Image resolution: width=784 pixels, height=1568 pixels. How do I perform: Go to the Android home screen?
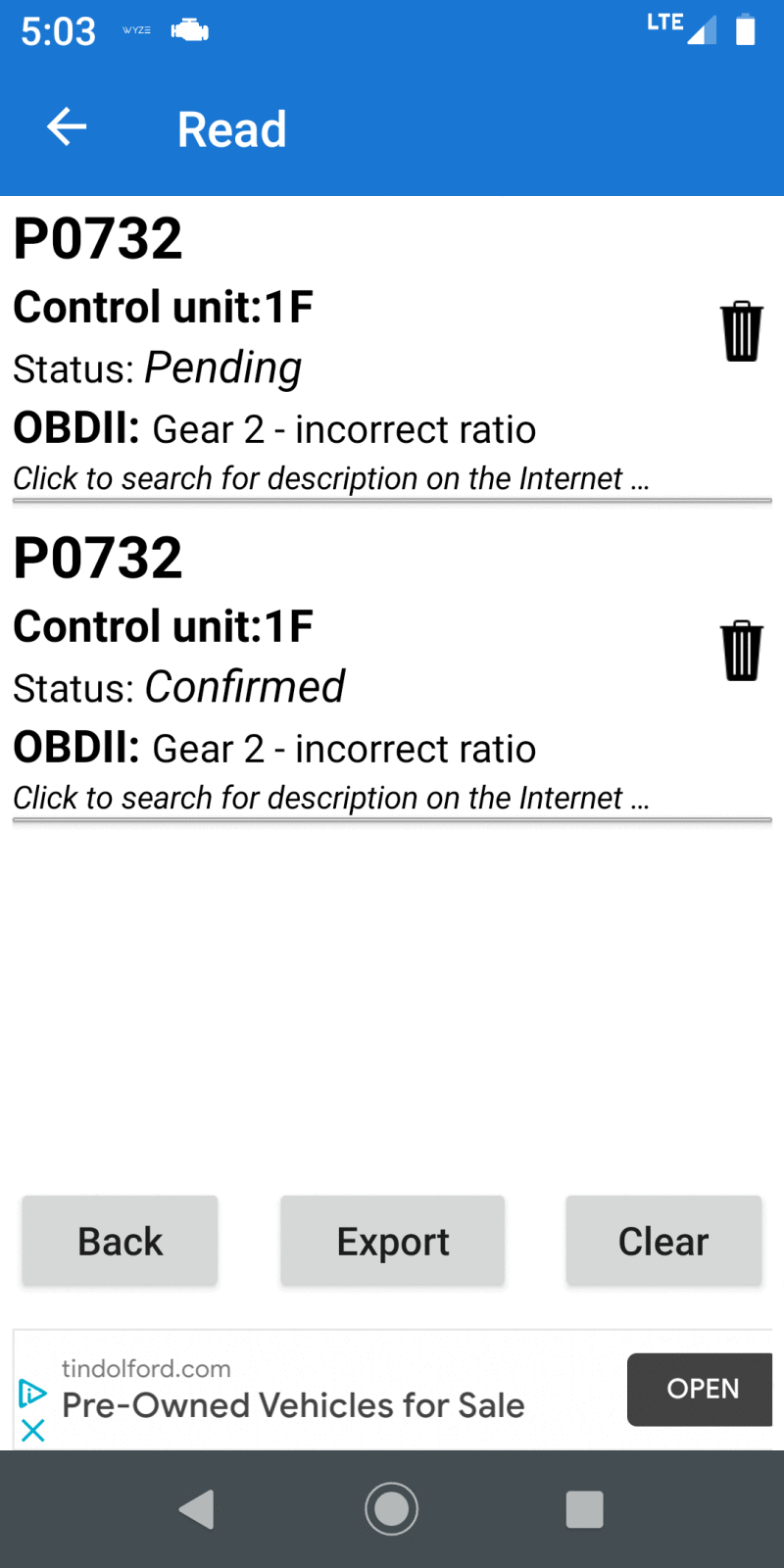(x=392, y=1509)
